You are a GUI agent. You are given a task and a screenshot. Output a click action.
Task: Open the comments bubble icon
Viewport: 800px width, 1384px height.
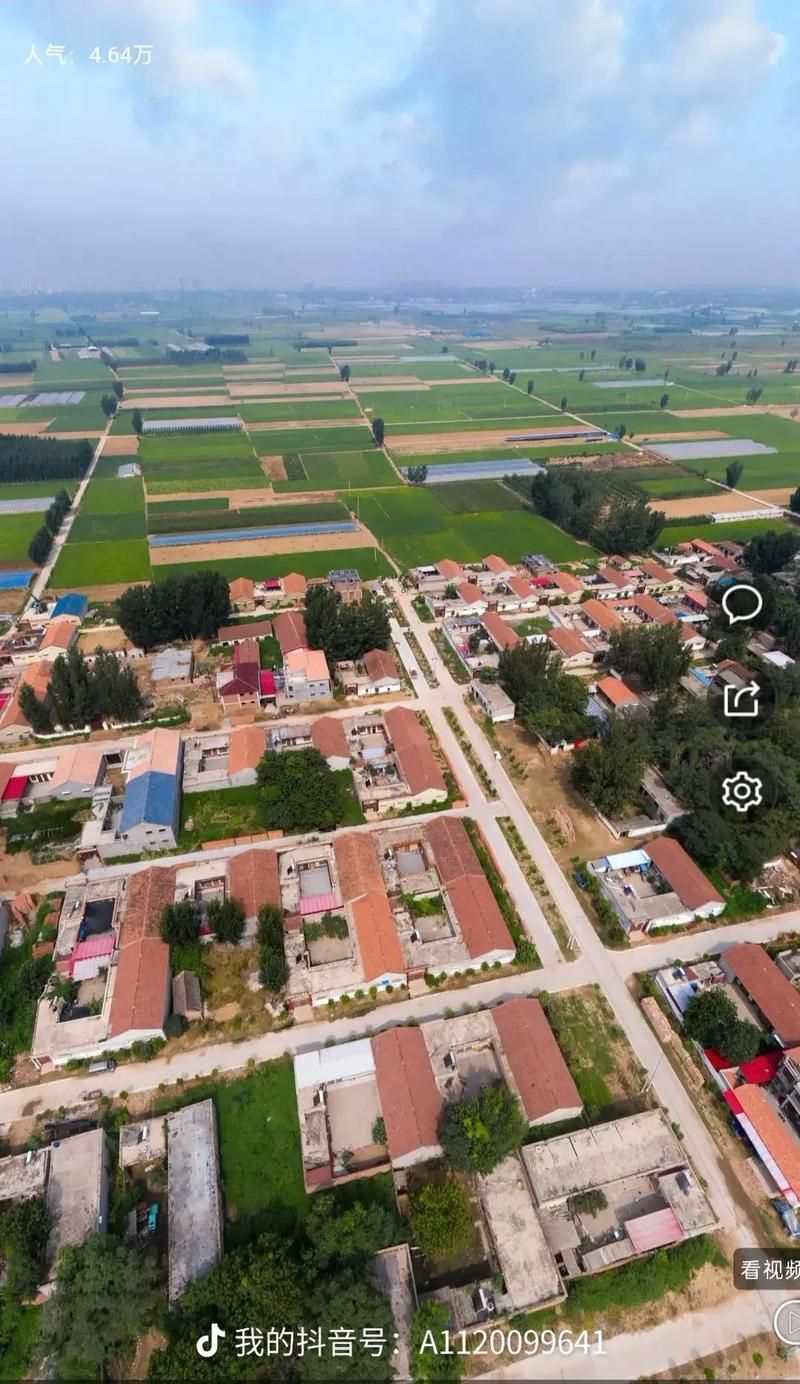pyautogui.click(x=742, y=604)
